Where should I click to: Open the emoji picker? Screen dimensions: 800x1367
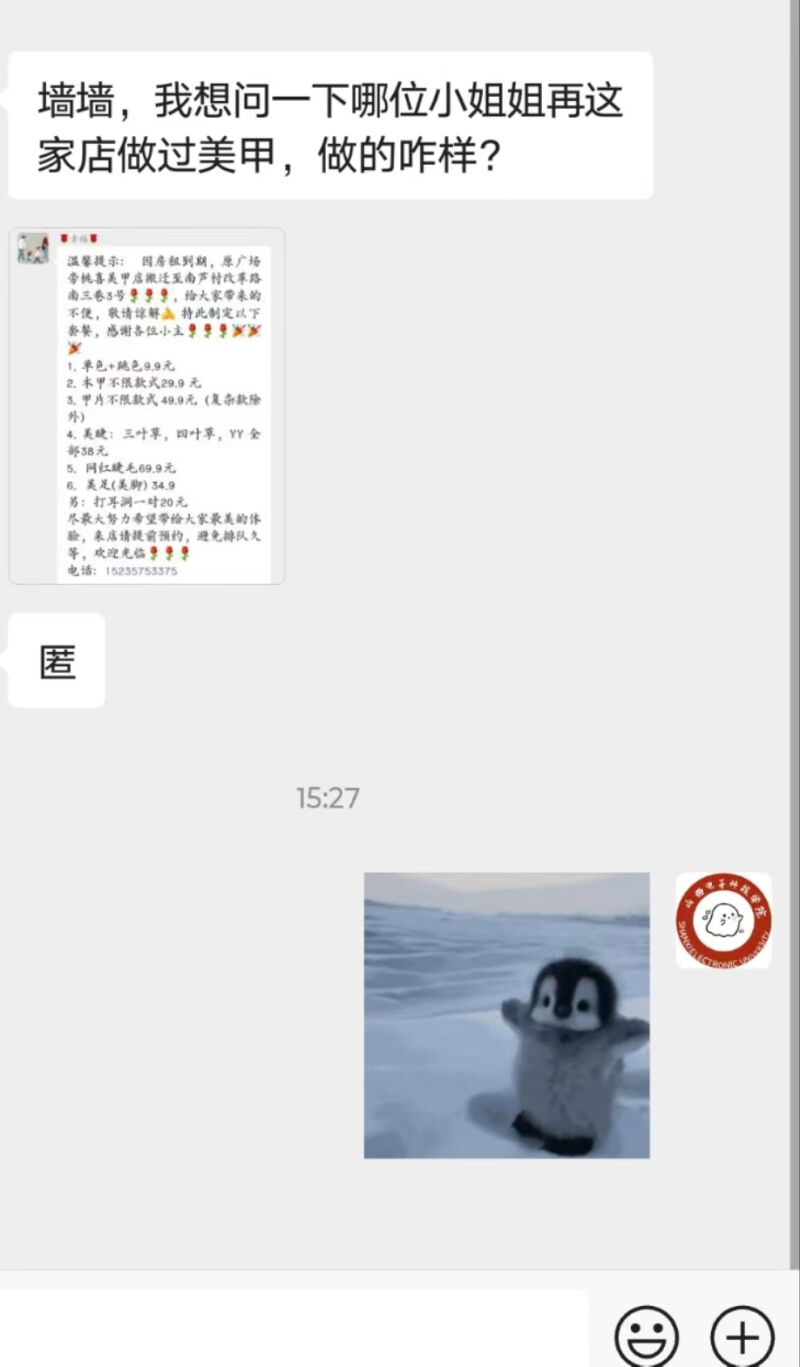646,1336
